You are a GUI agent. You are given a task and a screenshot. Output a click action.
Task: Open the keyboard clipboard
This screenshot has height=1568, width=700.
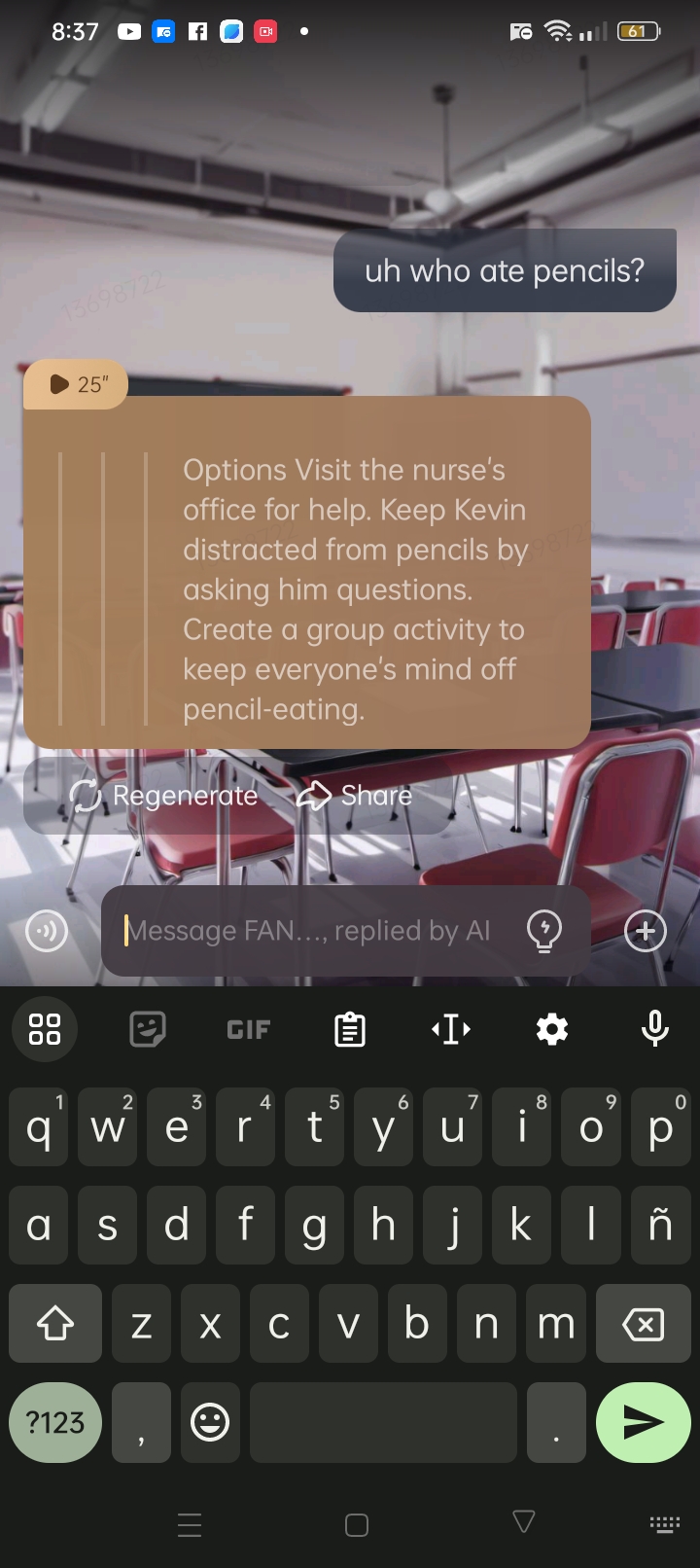point(349,1029)
